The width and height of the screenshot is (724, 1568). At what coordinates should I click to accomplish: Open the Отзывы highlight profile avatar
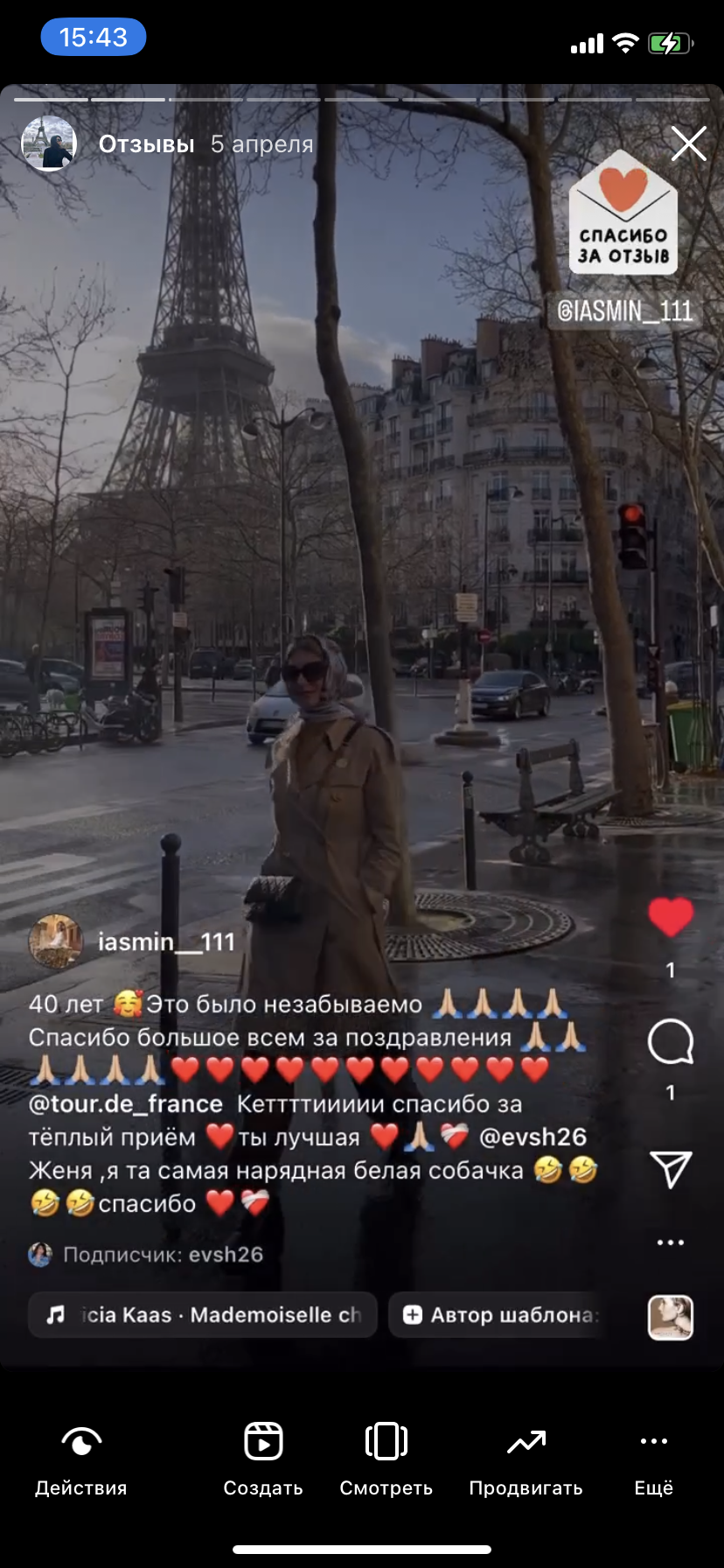(49, 143)
